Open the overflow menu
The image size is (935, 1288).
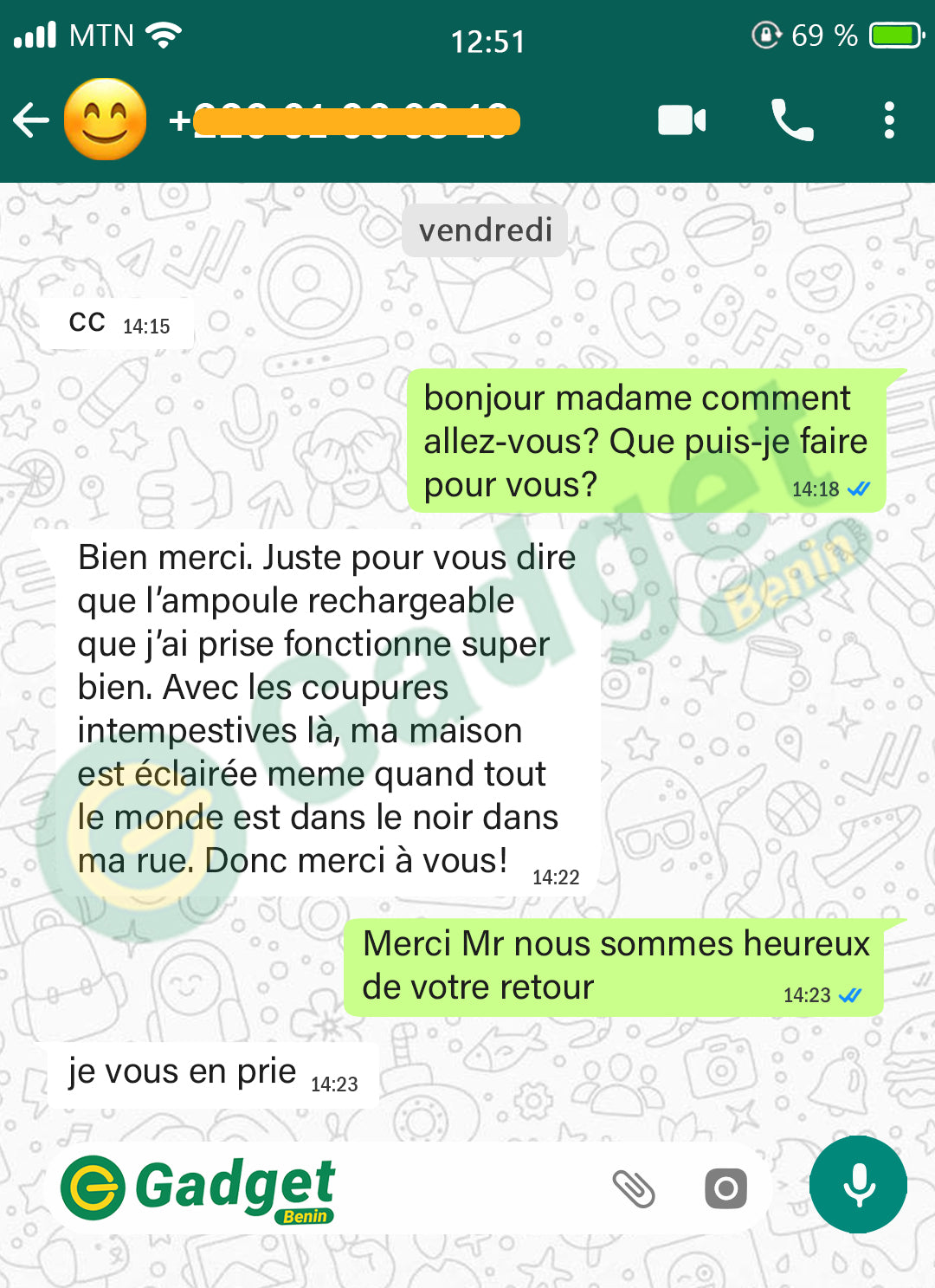click(x=888, y=120)
